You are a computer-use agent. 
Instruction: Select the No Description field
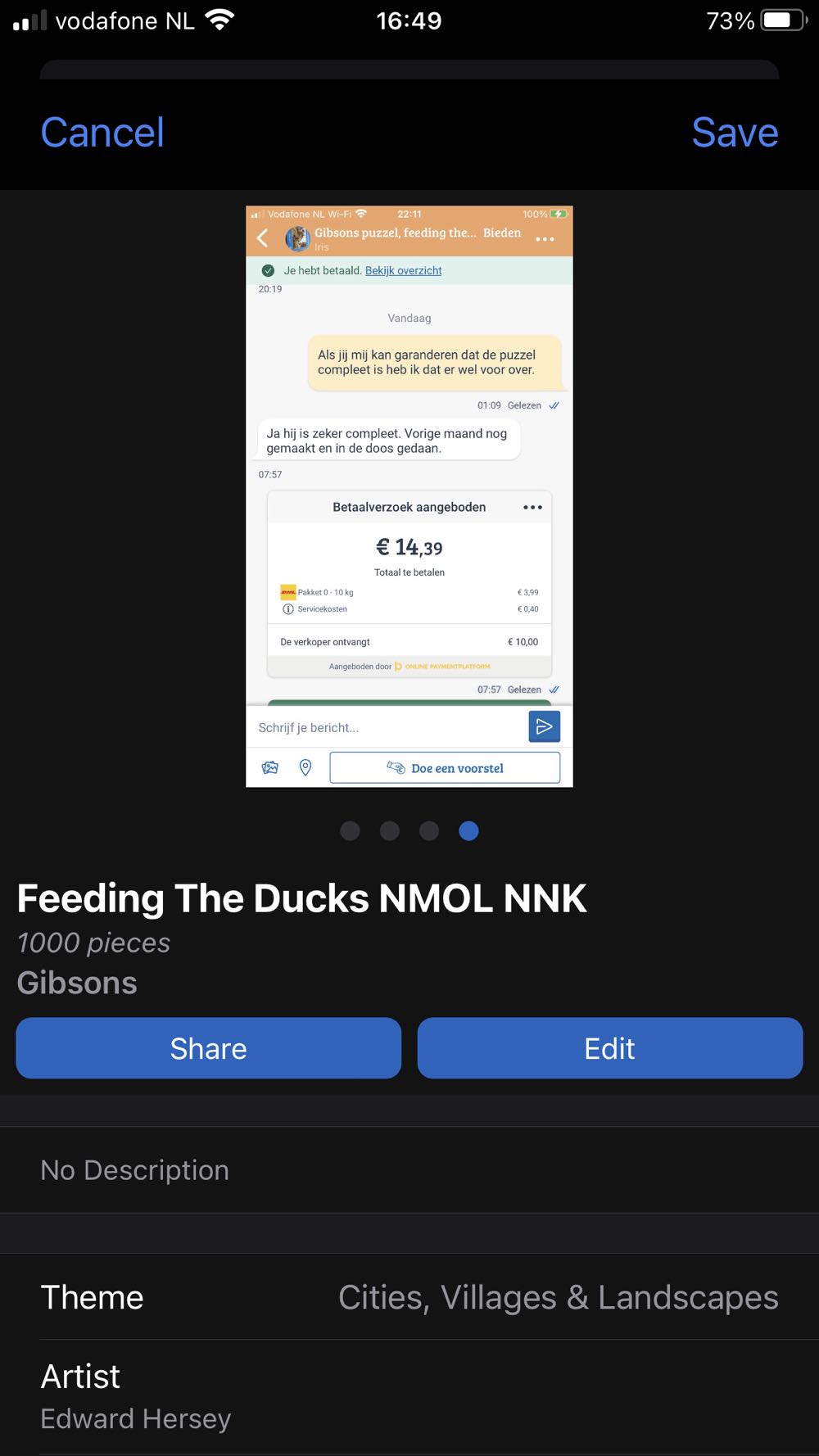coord(409,1170)
